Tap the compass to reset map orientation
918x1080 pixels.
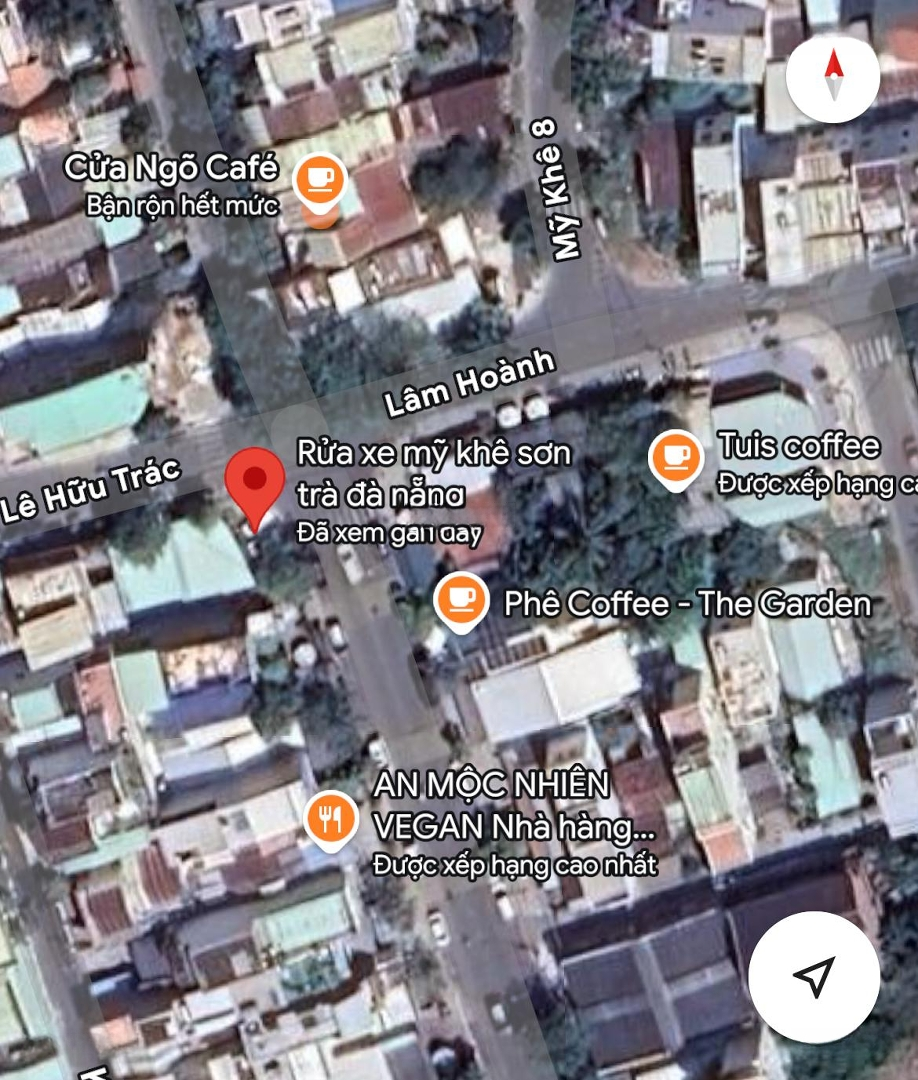833,77
